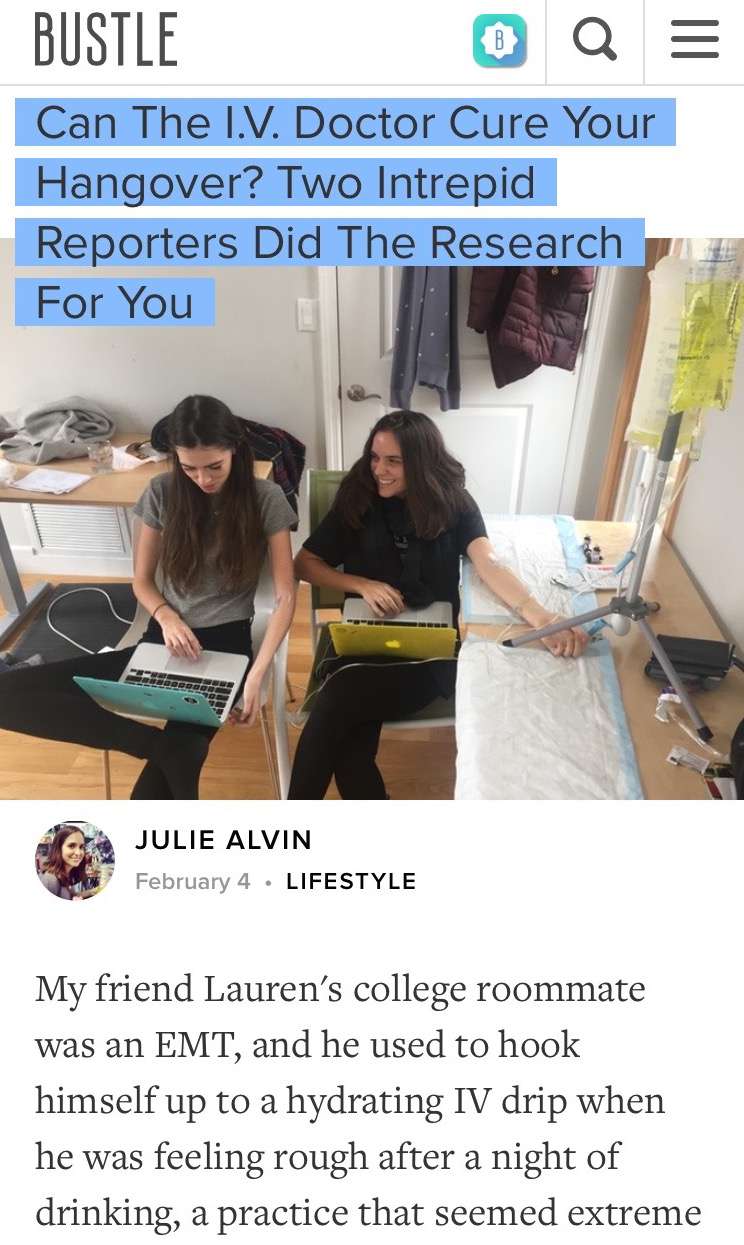Viewport: 744px width, 1245px height.
Task: Open the Lifestyle category
Action: [x=351, y=881]
